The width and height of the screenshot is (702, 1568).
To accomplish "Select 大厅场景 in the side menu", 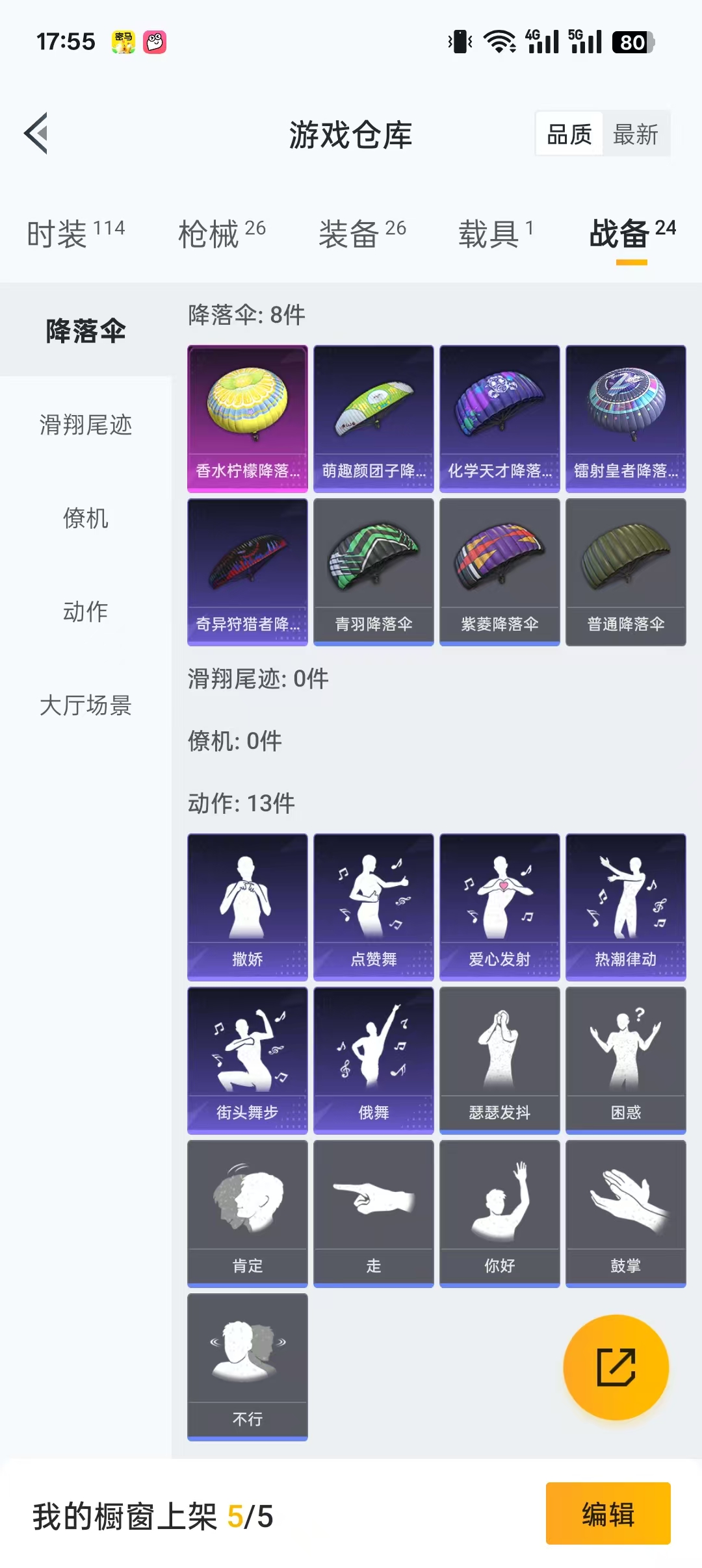I will coord(86,705).
